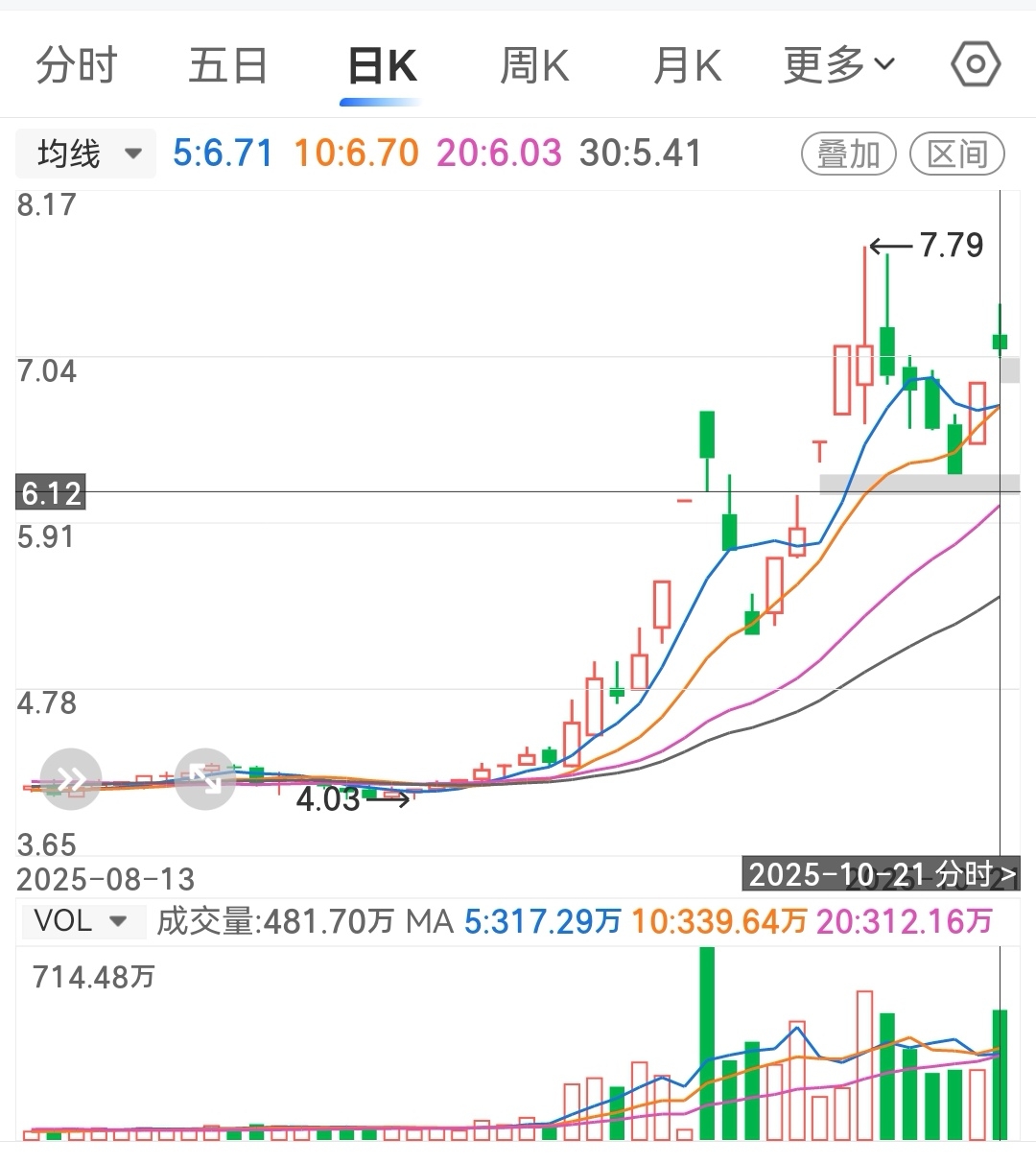Open the 2025-10-21 分时 detail link
1036x1164 pixels.
pyautogui.click(x=882, y=874)
